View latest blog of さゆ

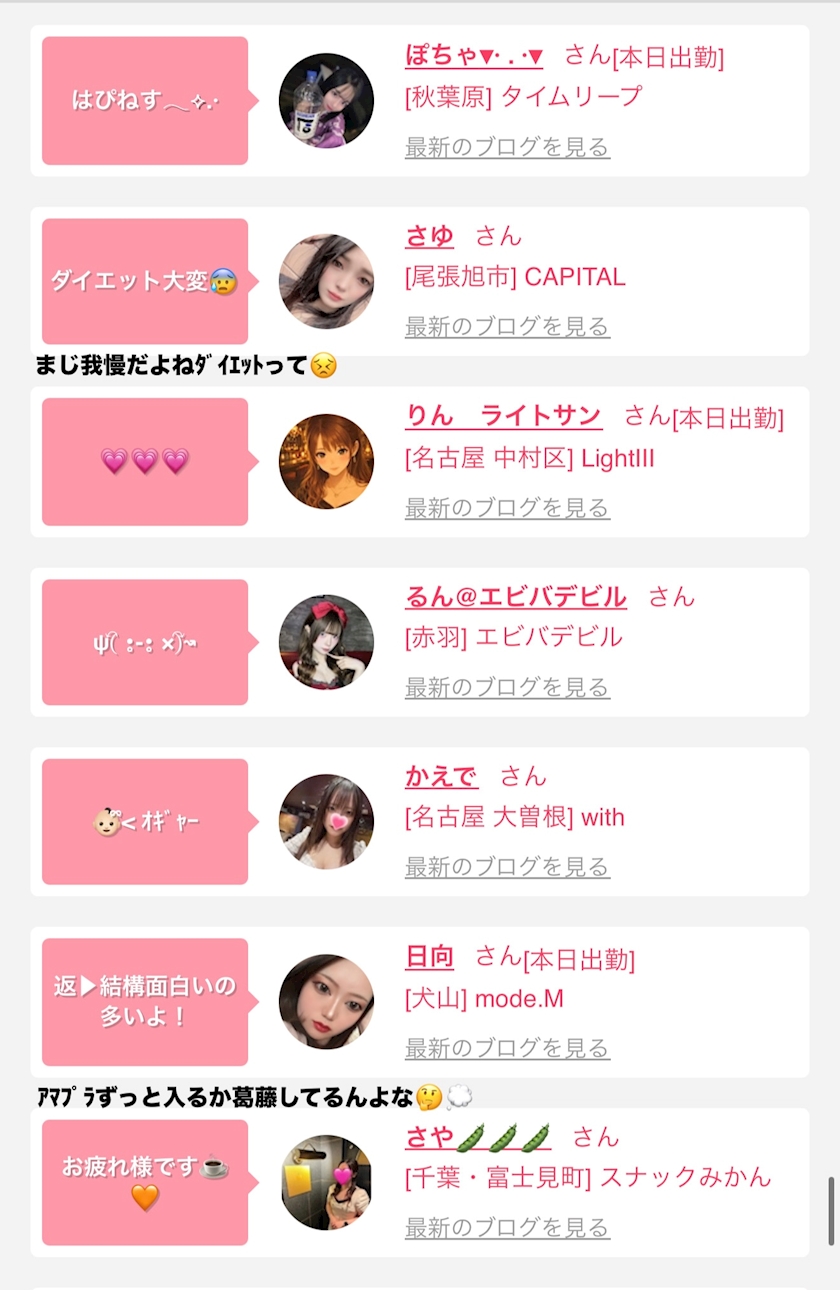[507, 327]
